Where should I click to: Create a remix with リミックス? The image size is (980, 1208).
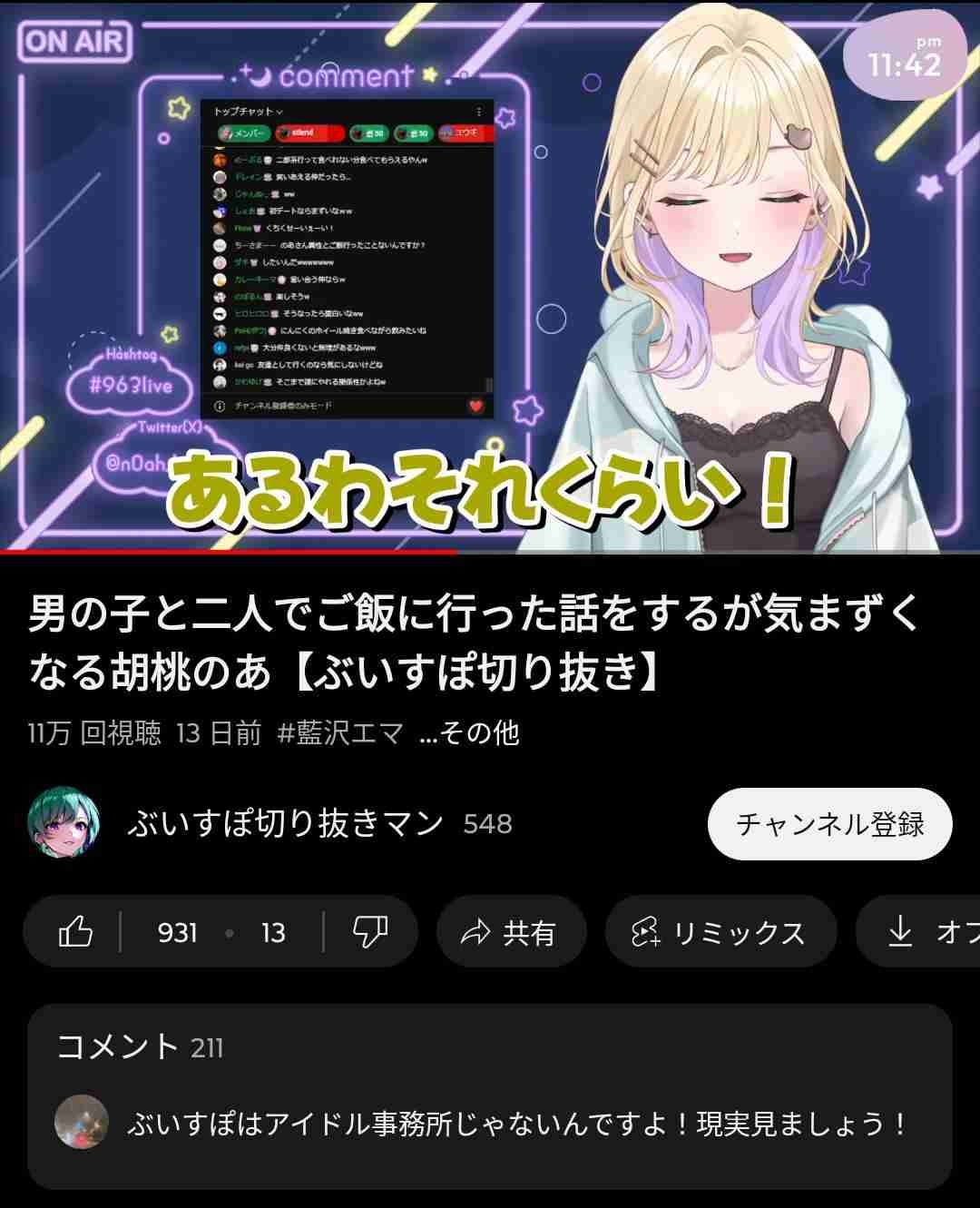(x=720, y=932)
